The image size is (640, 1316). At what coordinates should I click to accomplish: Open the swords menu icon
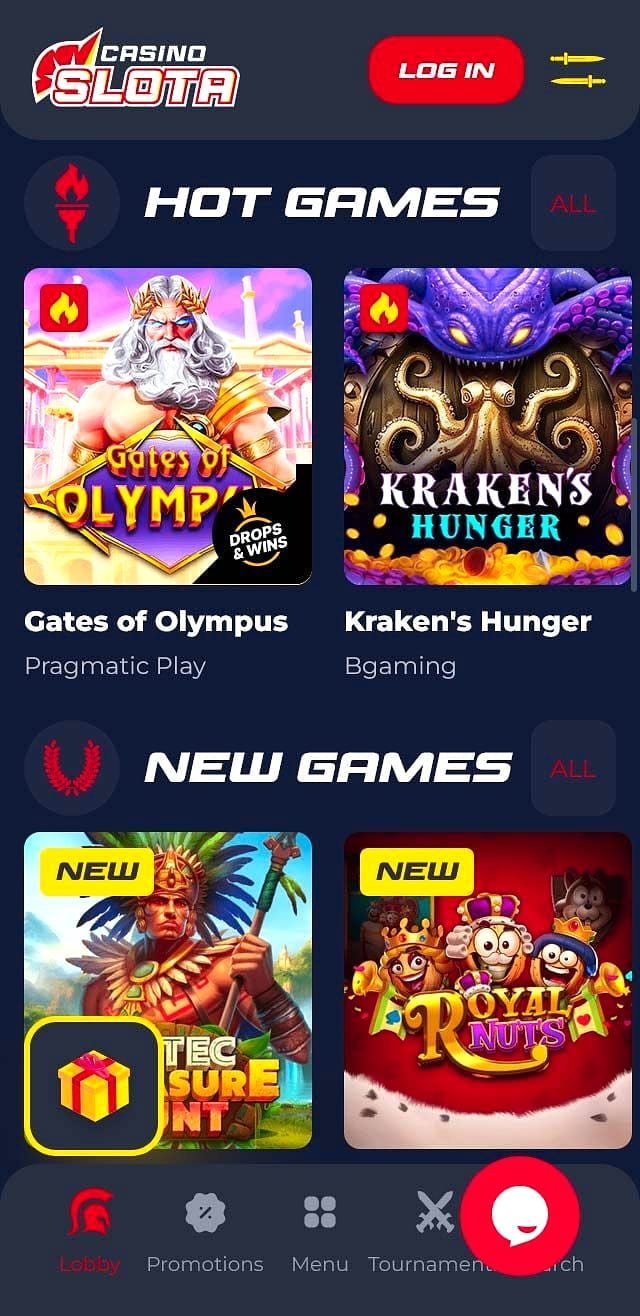click(x=578, y=70)
